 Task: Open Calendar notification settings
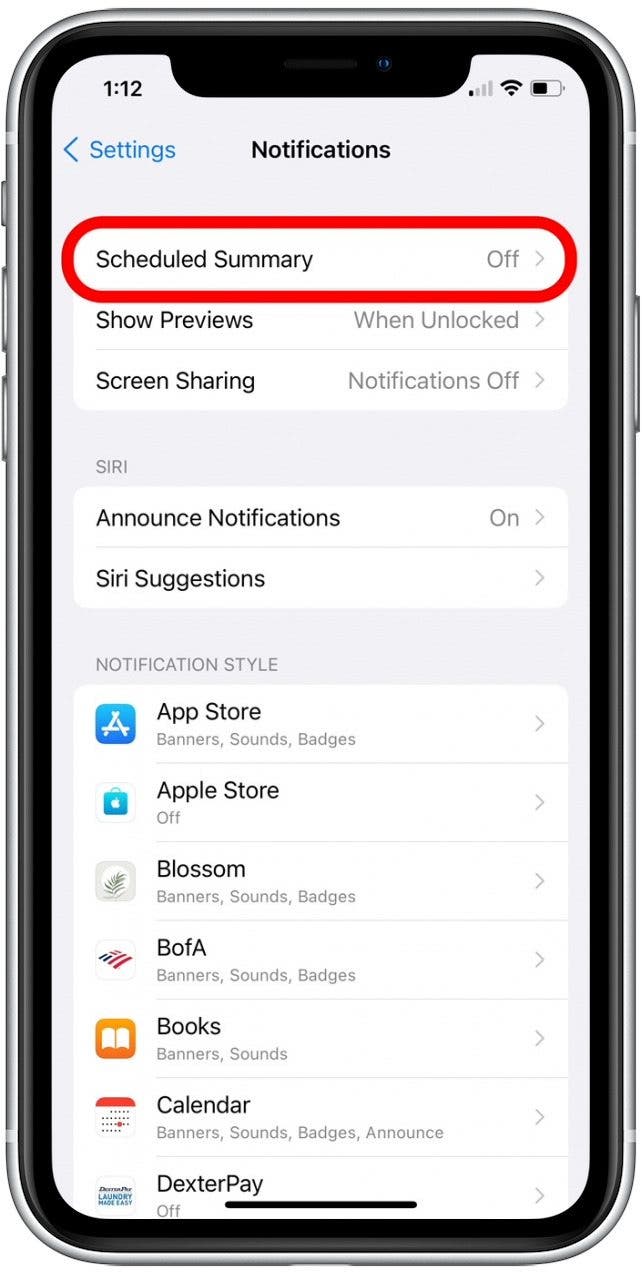tap(320, 1117)
